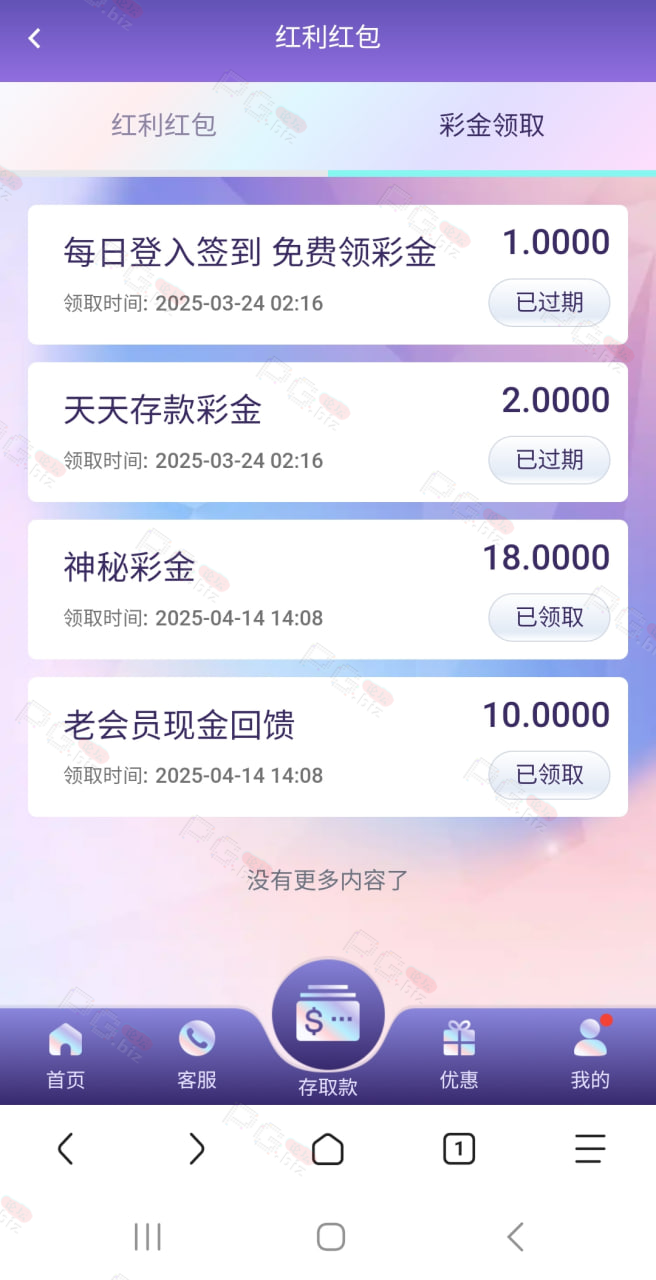Screen dimensions: 656x1280
Task: Open the 存取款 deposit and withdraw button
Action: coord(328,1030)
